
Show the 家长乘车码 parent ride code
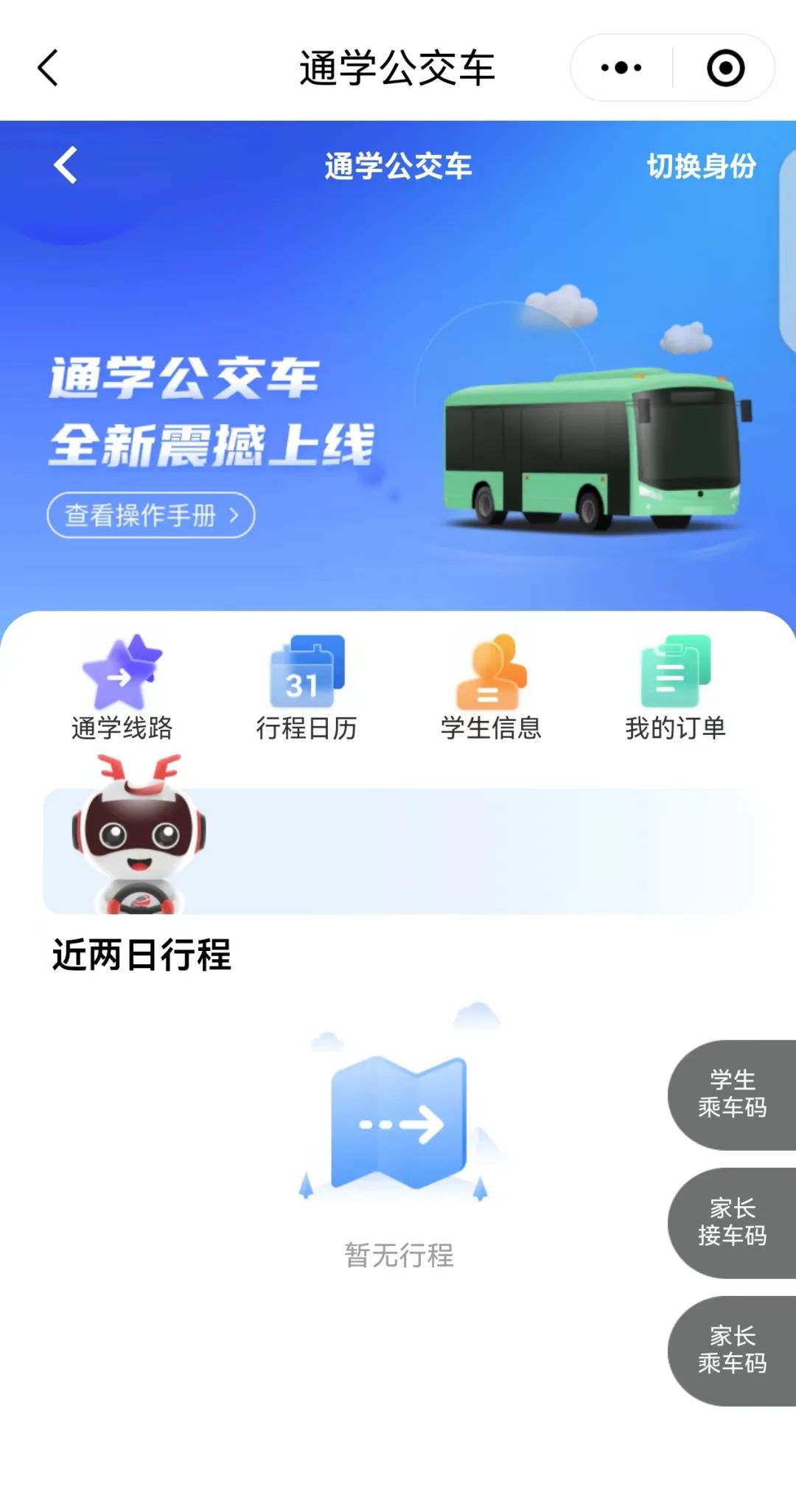coord(732,1350)
